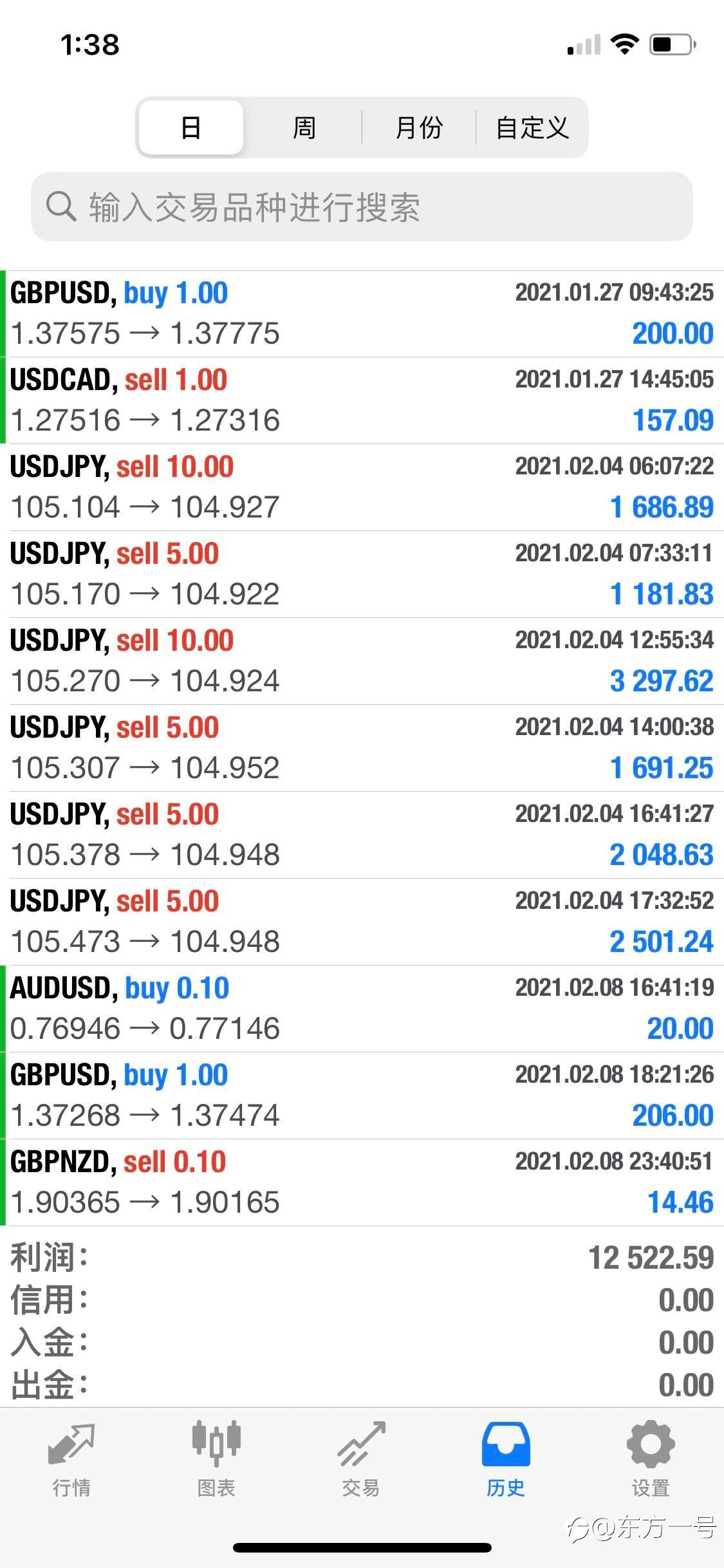Switch to the 图表 chart tab
724x1568 pixels.
click(x=216, y=1459)
